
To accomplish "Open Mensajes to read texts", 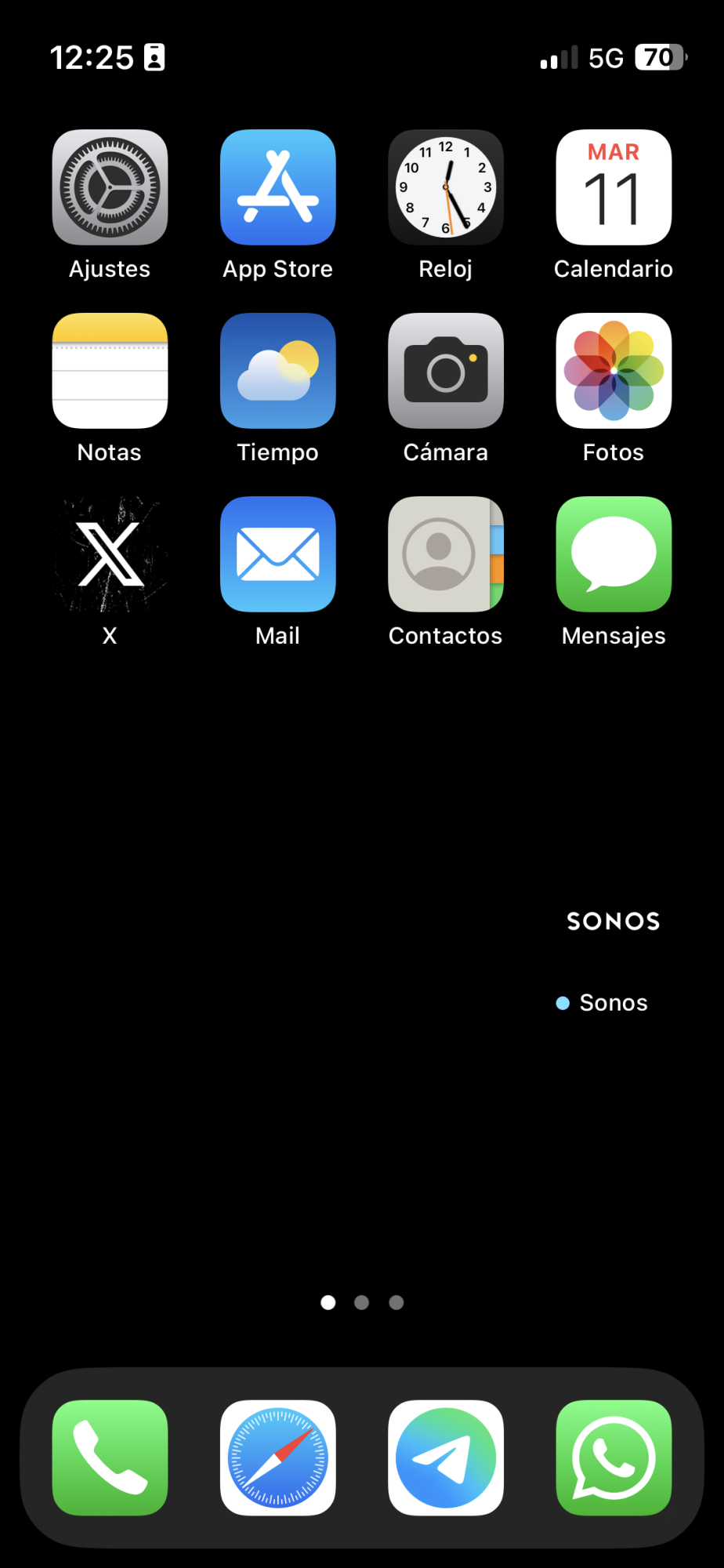I will click(613, 554).
